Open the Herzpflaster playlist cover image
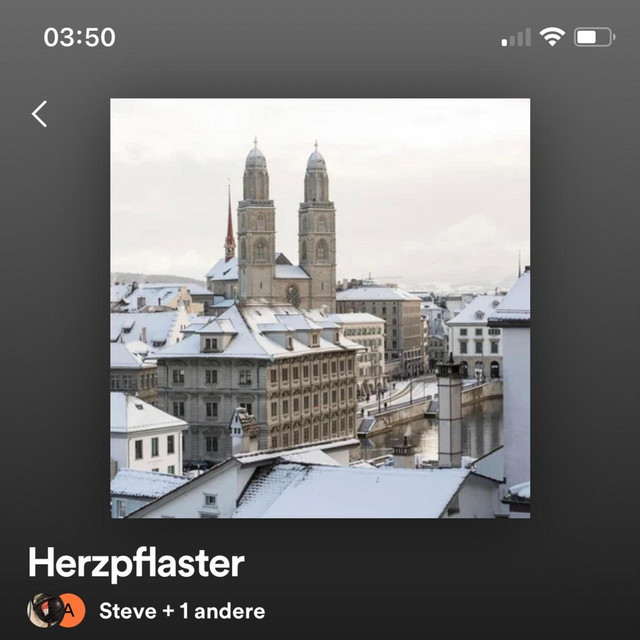The width and height of the screenshot is (640, 640). pos(320,308)
